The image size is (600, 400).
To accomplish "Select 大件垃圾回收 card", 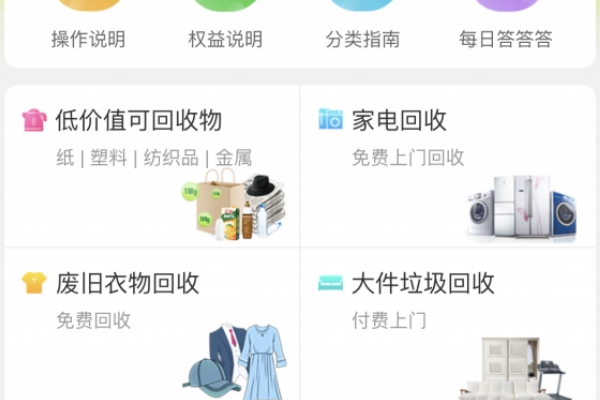I will (447, 325).
